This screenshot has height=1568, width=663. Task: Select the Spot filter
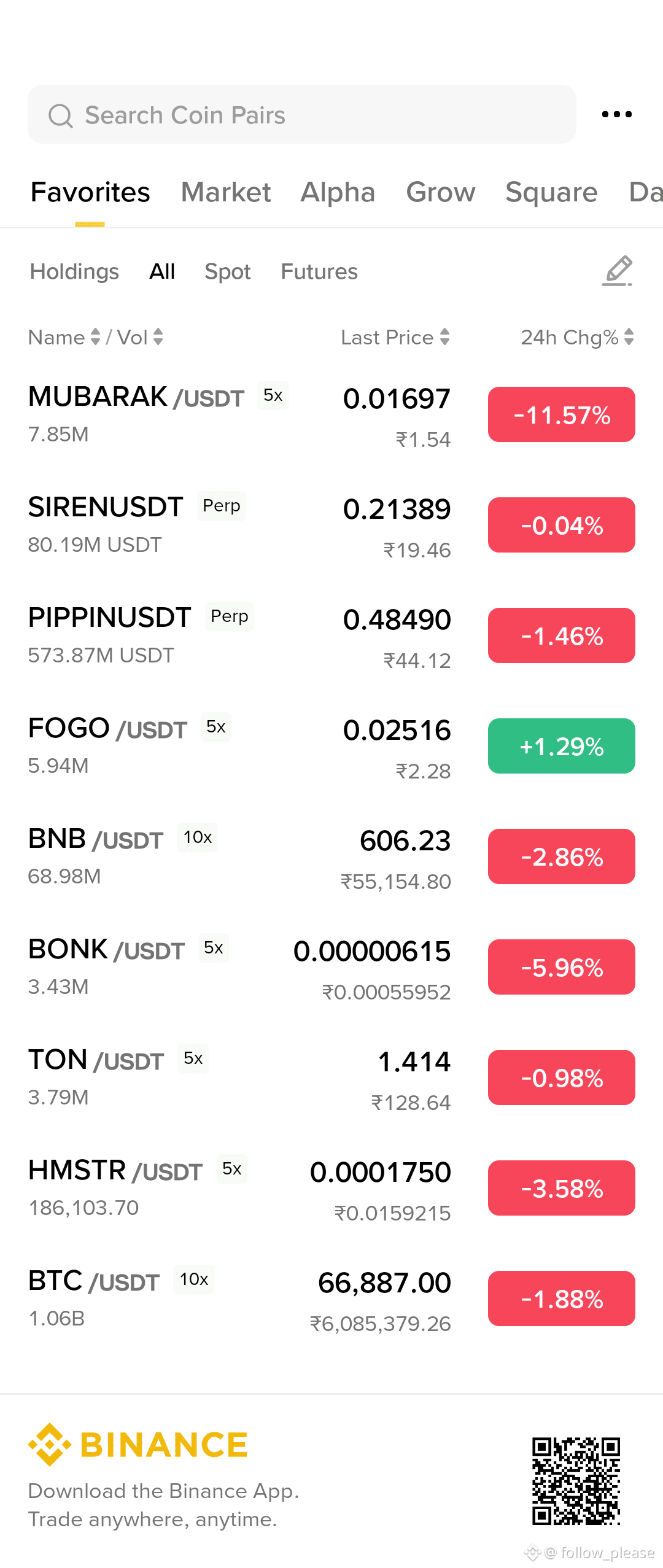[x=227, y=271]
